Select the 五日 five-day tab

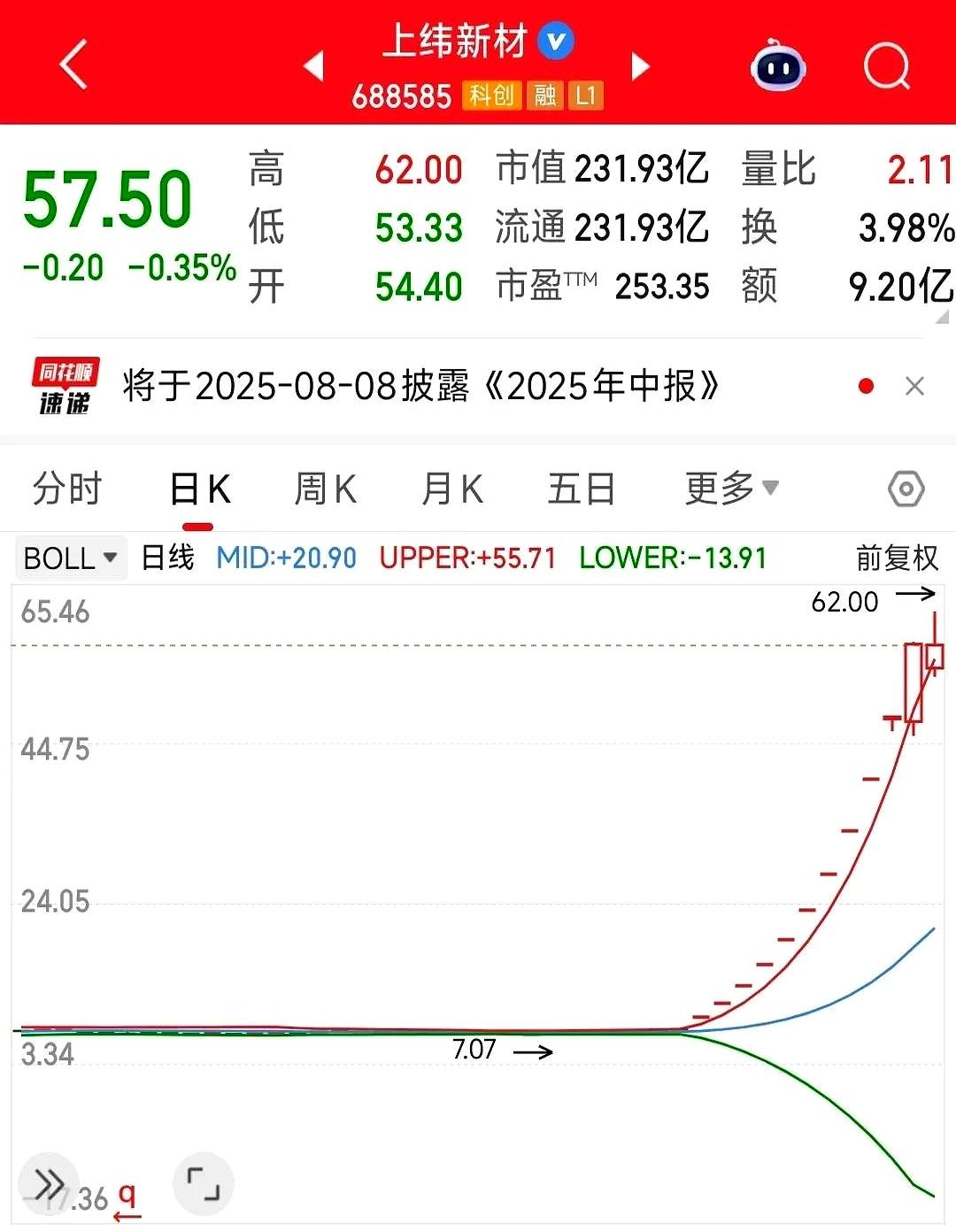581,489
